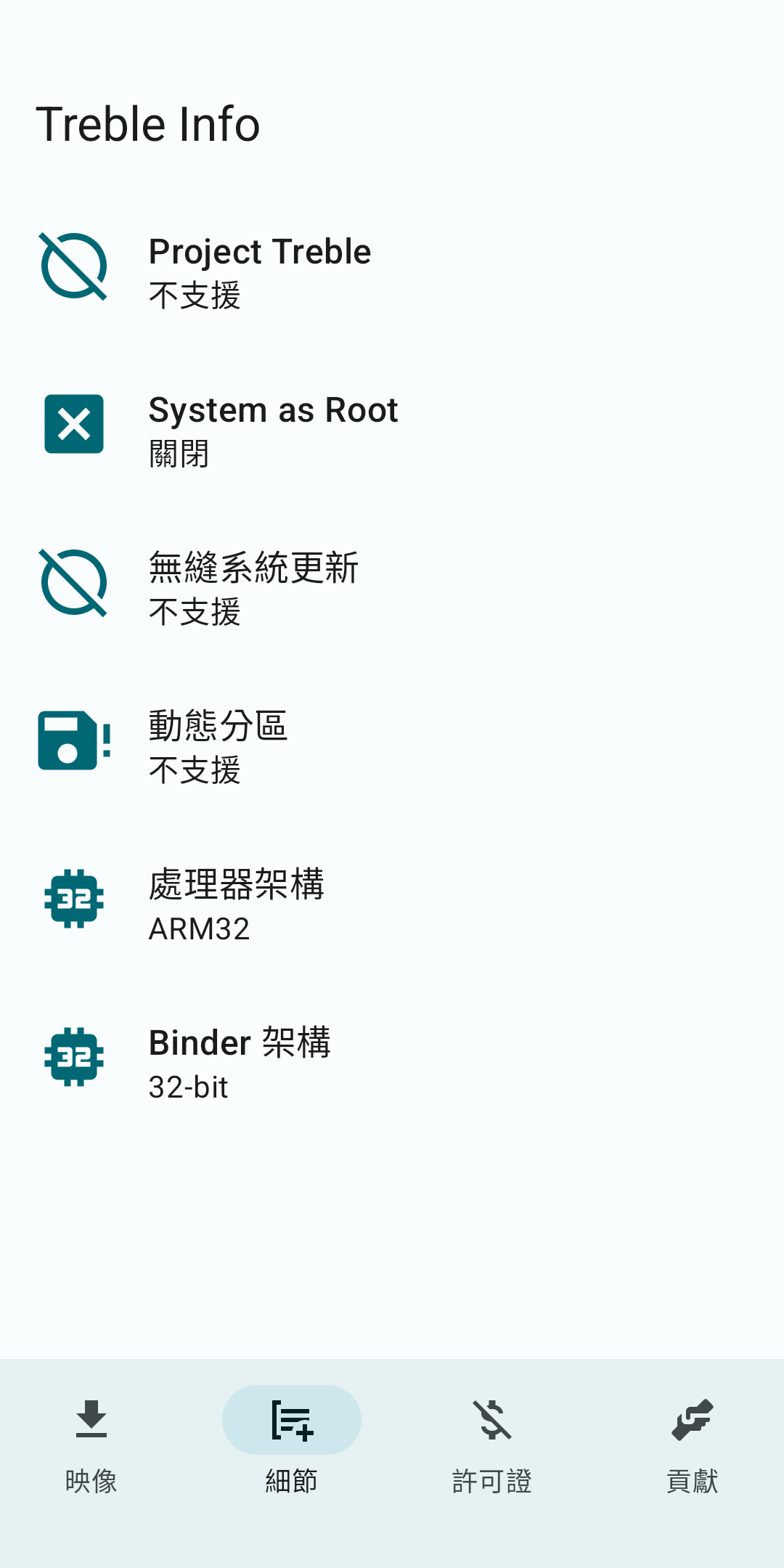Select the 動態分區 row
Viewport: 784px width, 1568px height.
tap(392, 747)
